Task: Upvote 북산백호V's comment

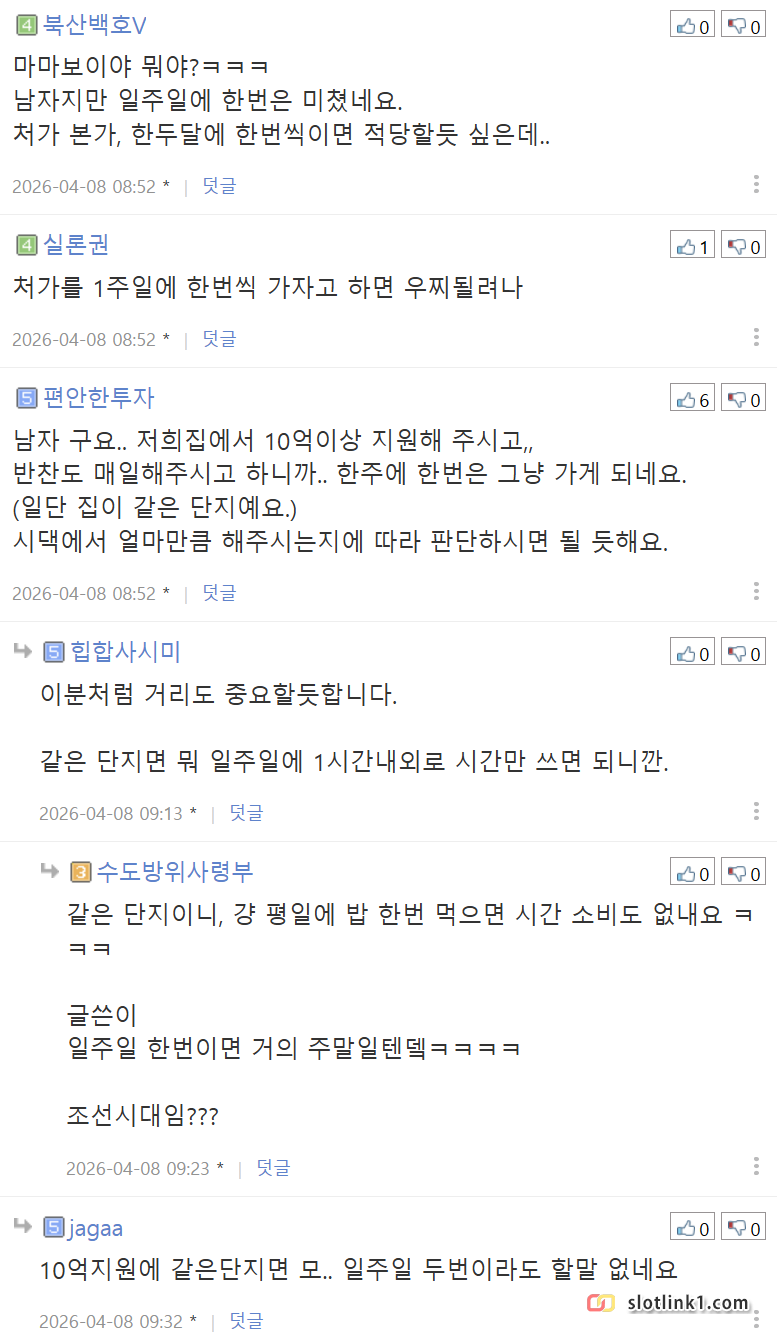Action: [x=692, y=26]
